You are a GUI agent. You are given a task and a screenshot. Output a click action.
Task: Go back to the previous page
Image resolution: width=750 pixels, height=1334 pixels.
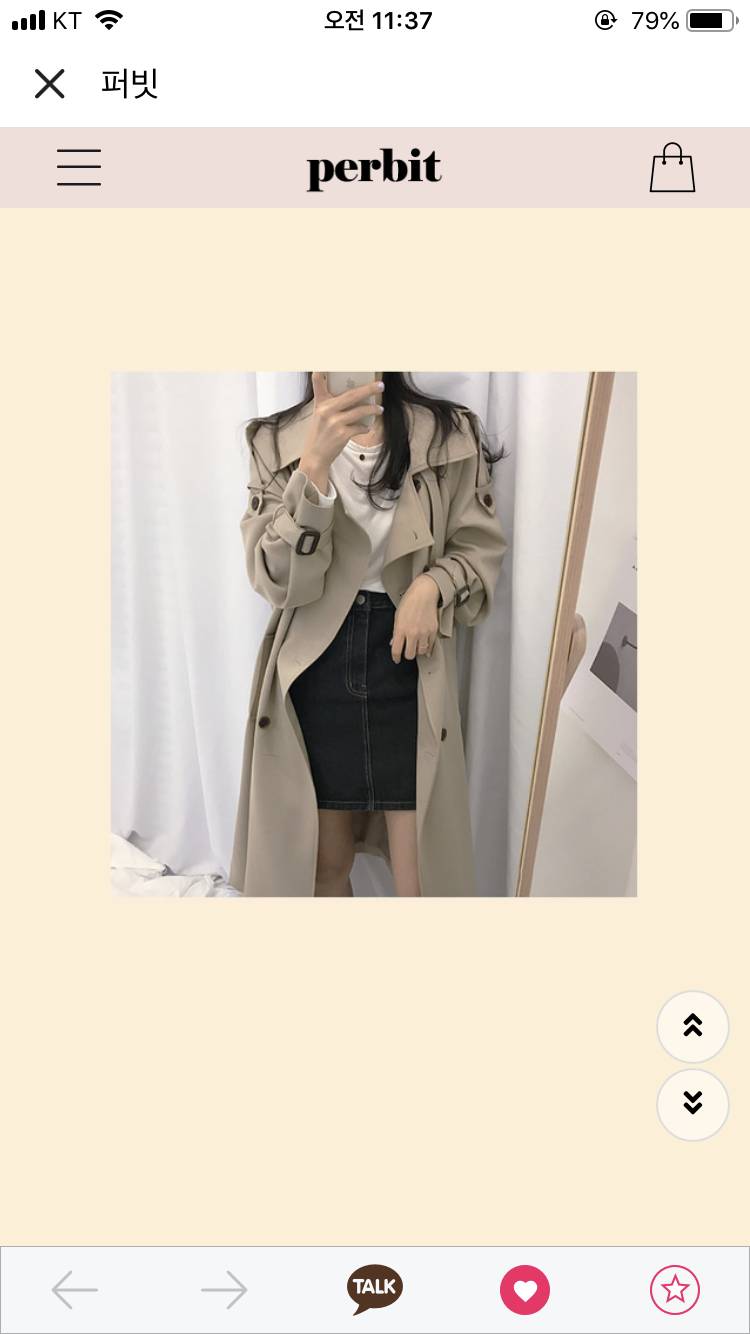(75, 1290)
